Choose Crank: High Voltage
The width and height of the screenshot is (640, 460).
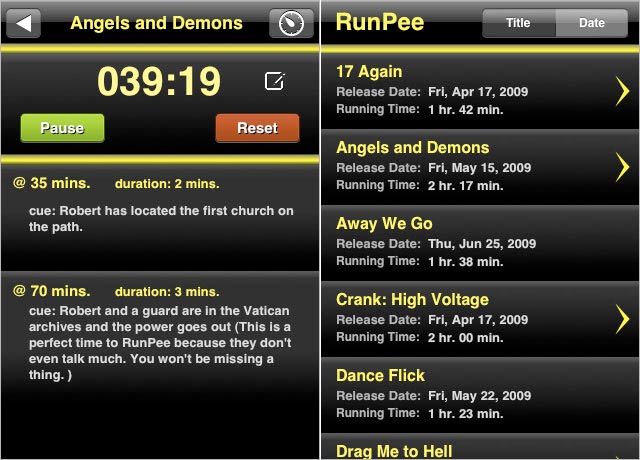tap(480, 319)
